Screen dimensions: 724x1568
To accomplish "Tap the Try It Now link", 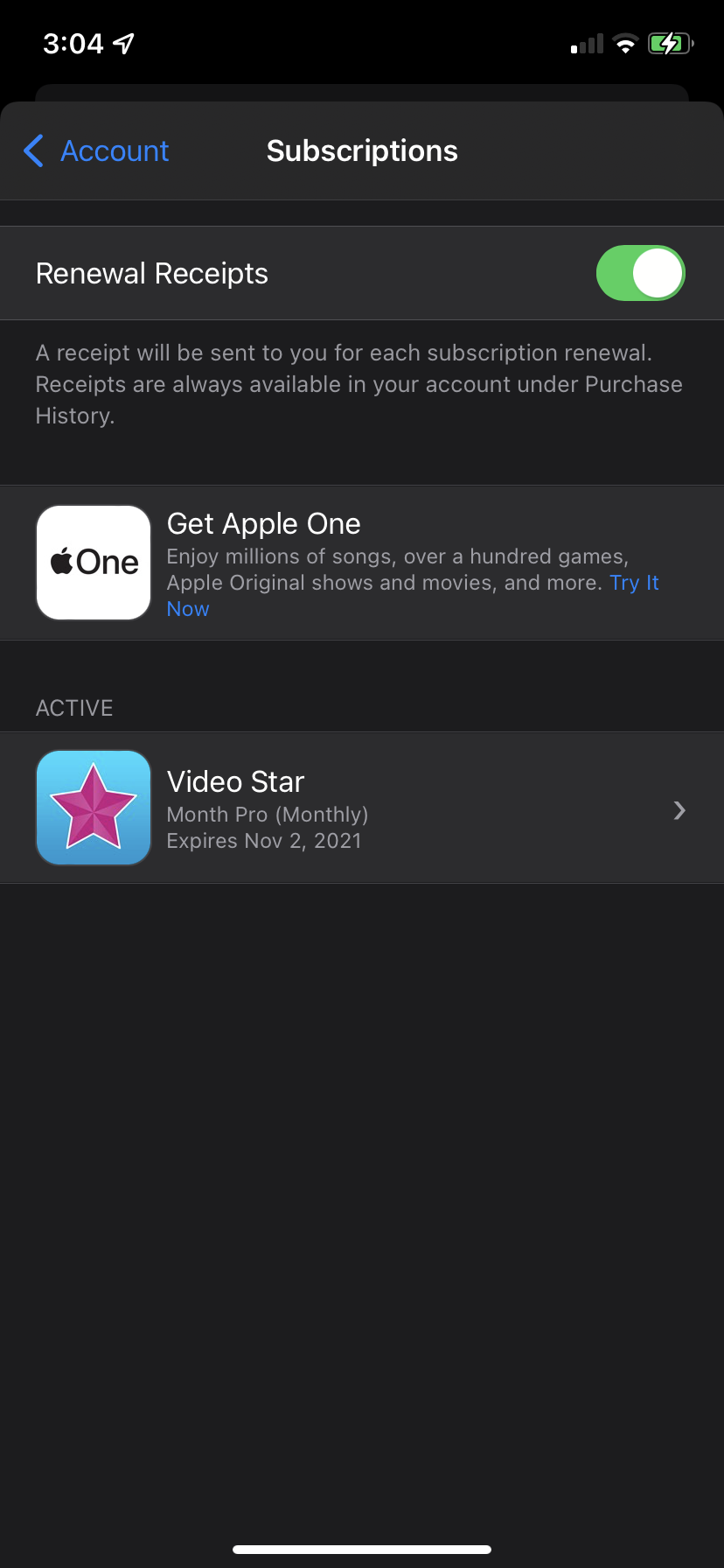I will (633, 583).
